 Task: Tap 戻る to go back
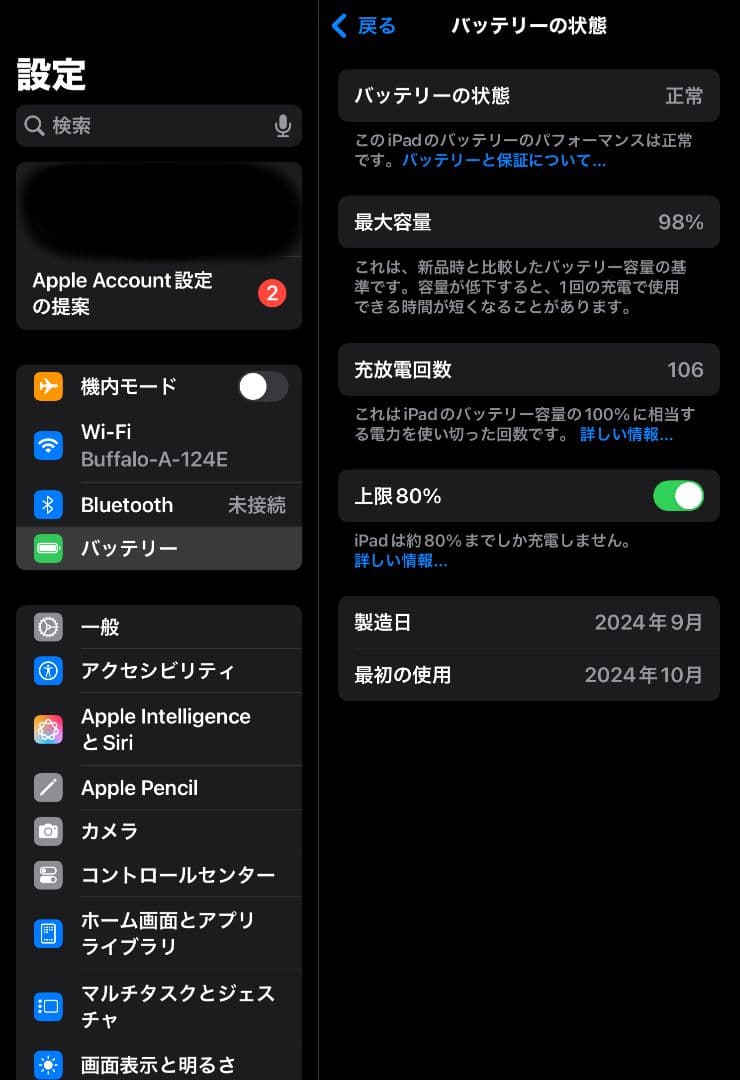[363, 27]
